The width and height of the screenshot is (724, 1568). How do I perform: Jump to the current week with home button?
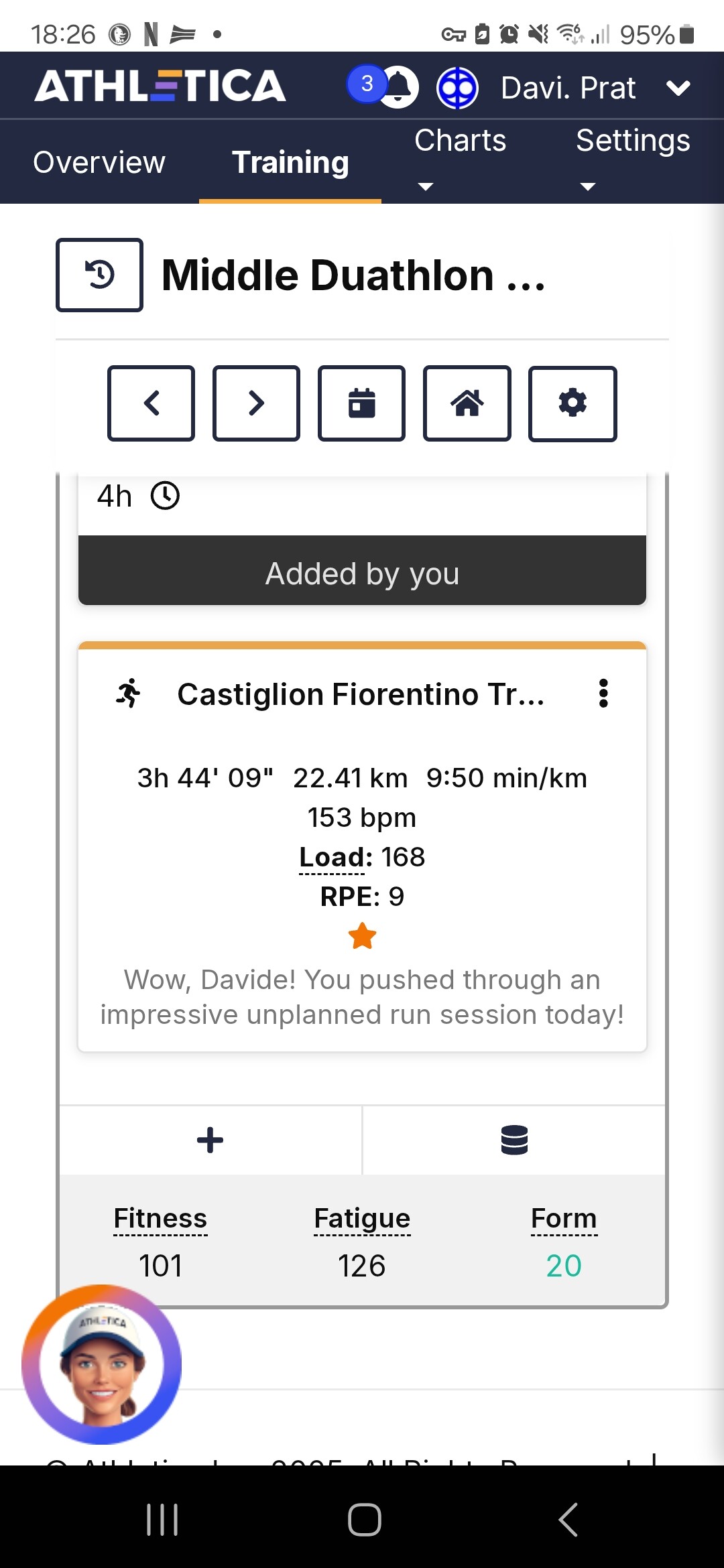click(467, 403)
